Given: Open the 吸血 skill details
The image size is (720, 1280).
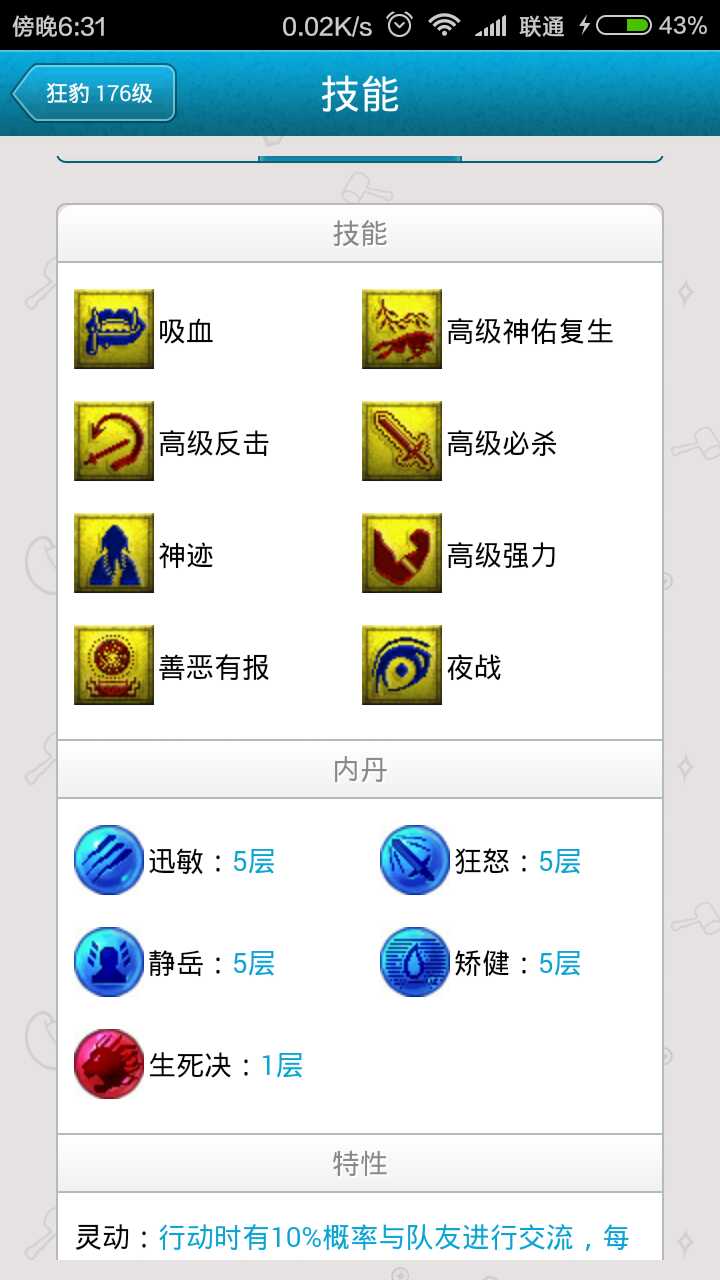Looking at the screenshot, I should [x=114, y=330].
